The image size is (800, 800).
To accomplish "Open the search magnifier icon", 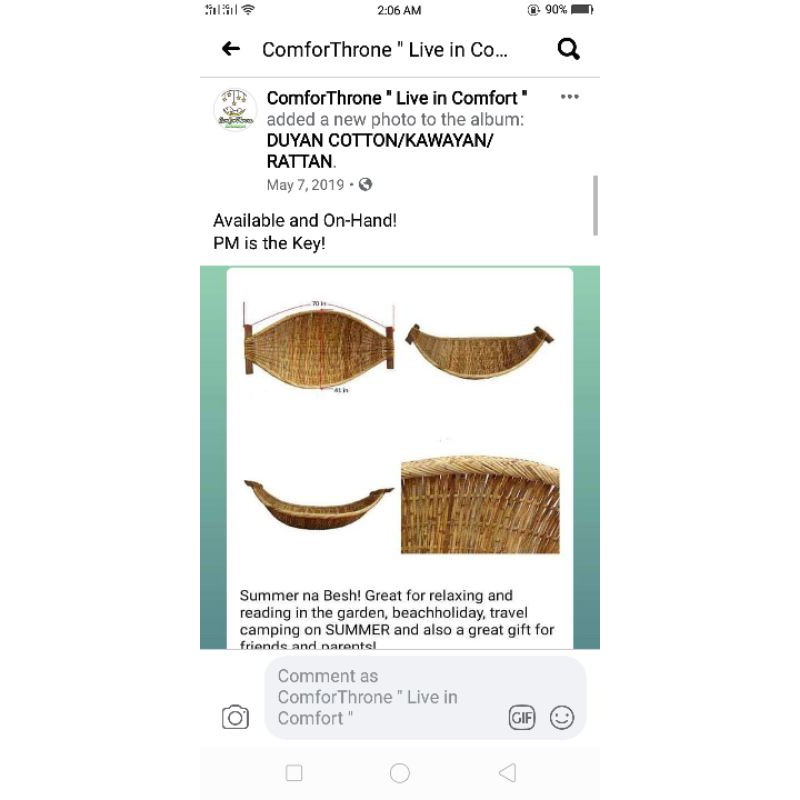I will [568, 49].
